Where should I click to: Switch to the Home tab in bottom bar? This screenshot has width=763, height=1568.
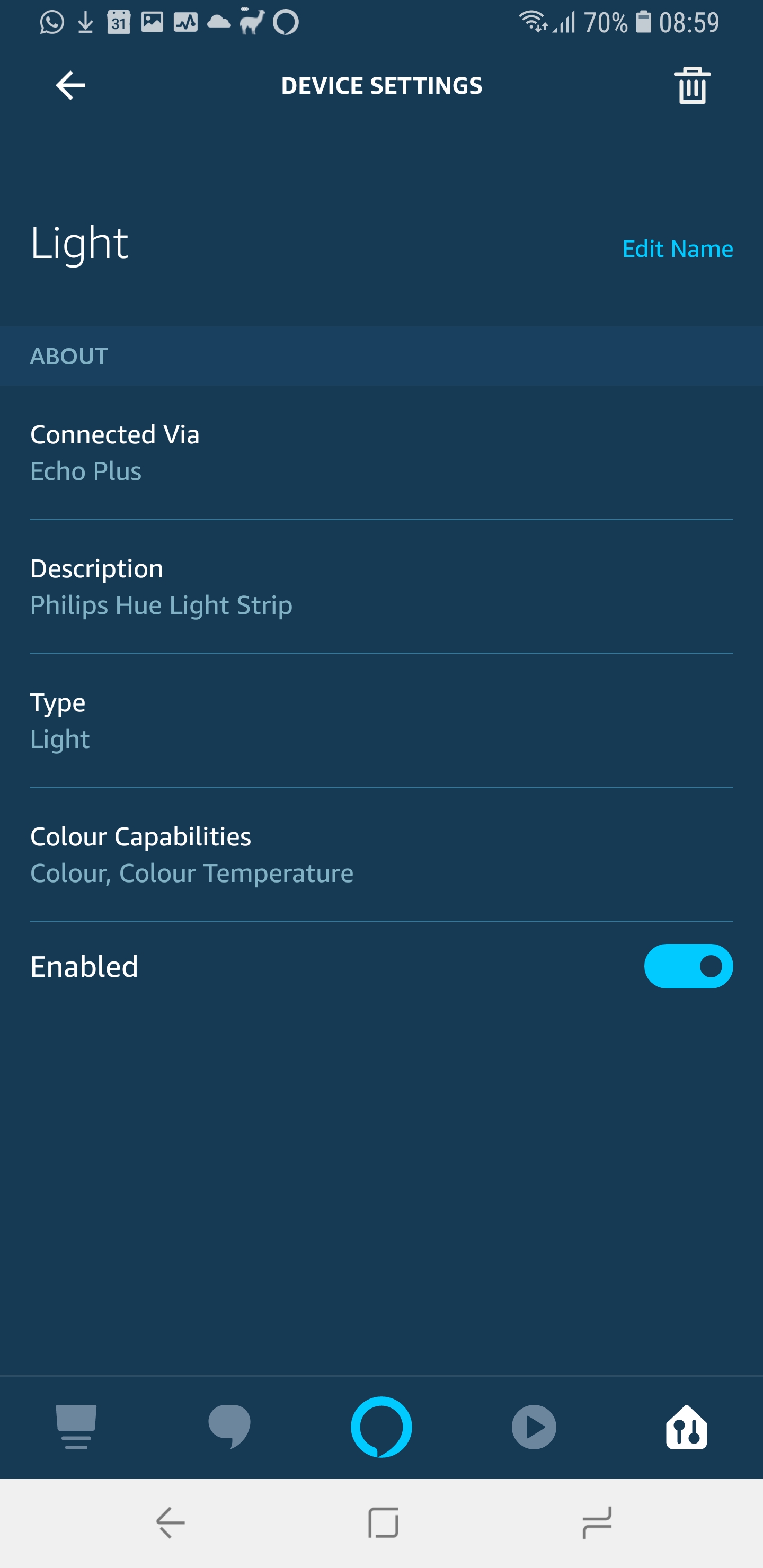(76, 1427)
